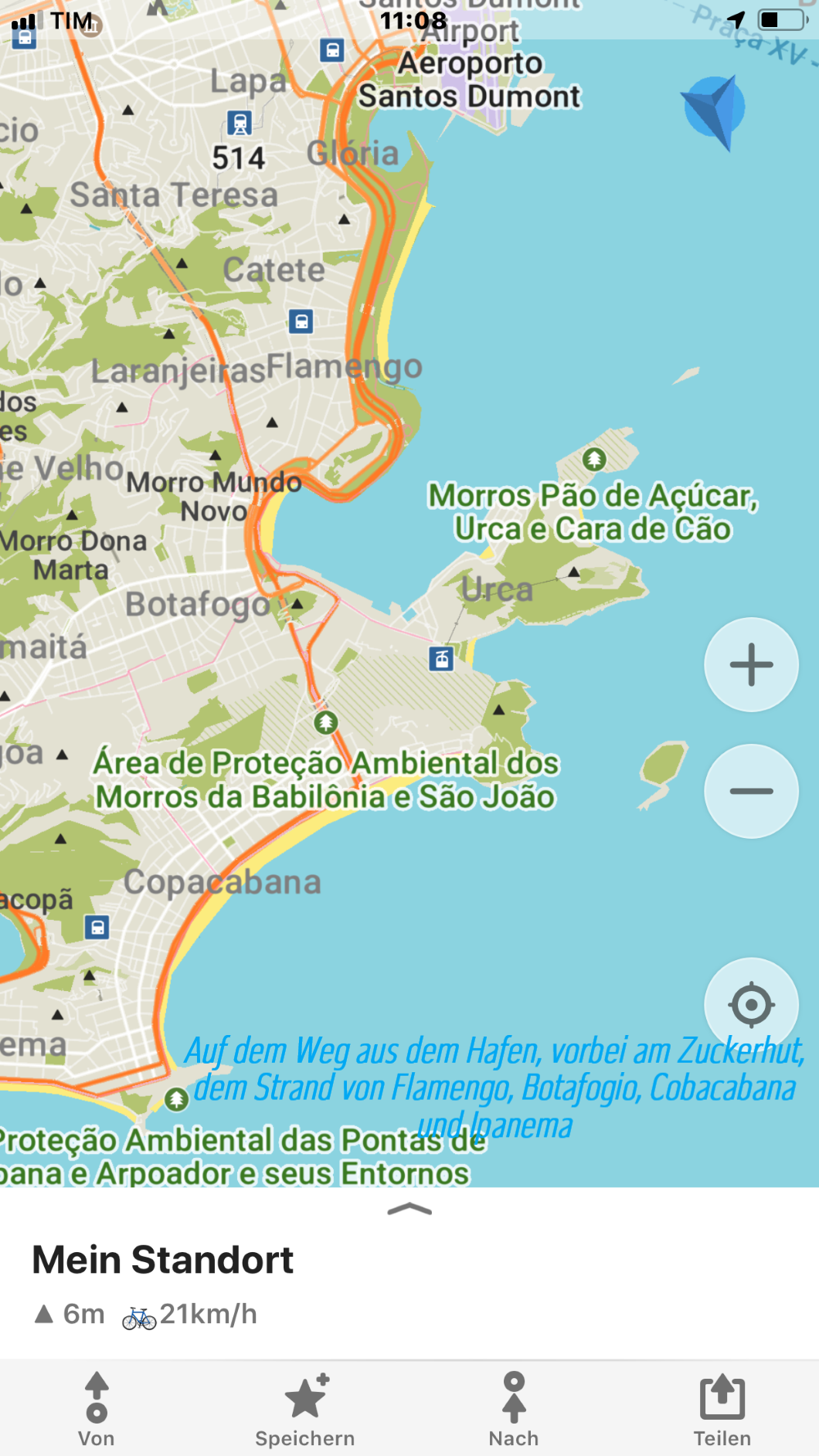Share this location via Teilen
Viewport: 819px width, 1456px height.
click(x=722, y=1409)
